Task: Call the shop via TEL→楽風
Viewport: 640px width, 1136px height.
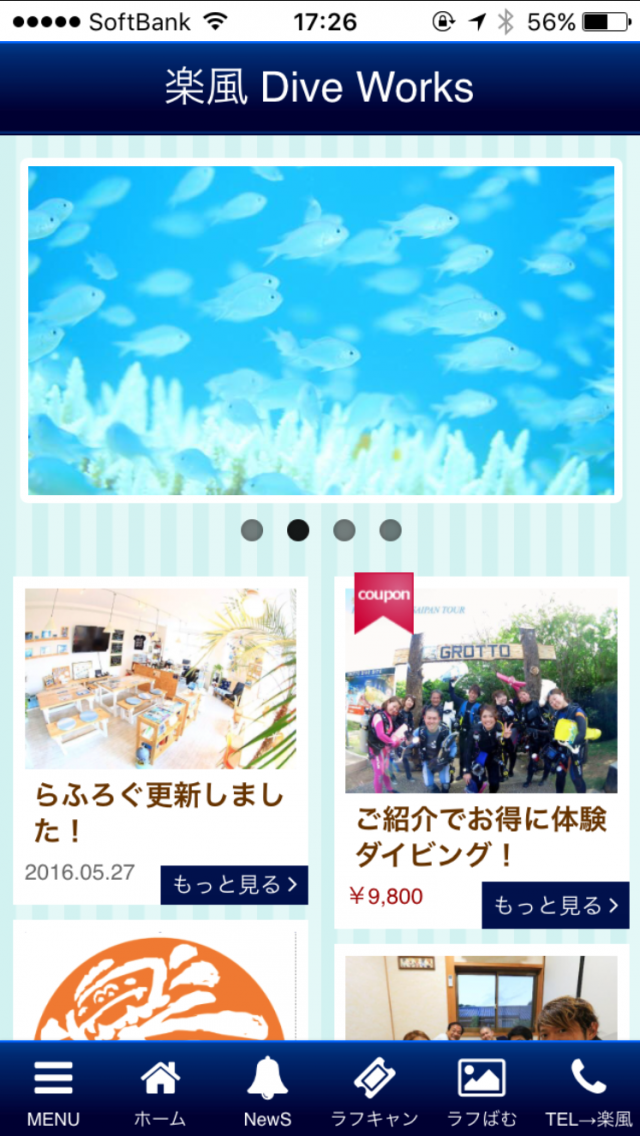Action: [588, 1091]
